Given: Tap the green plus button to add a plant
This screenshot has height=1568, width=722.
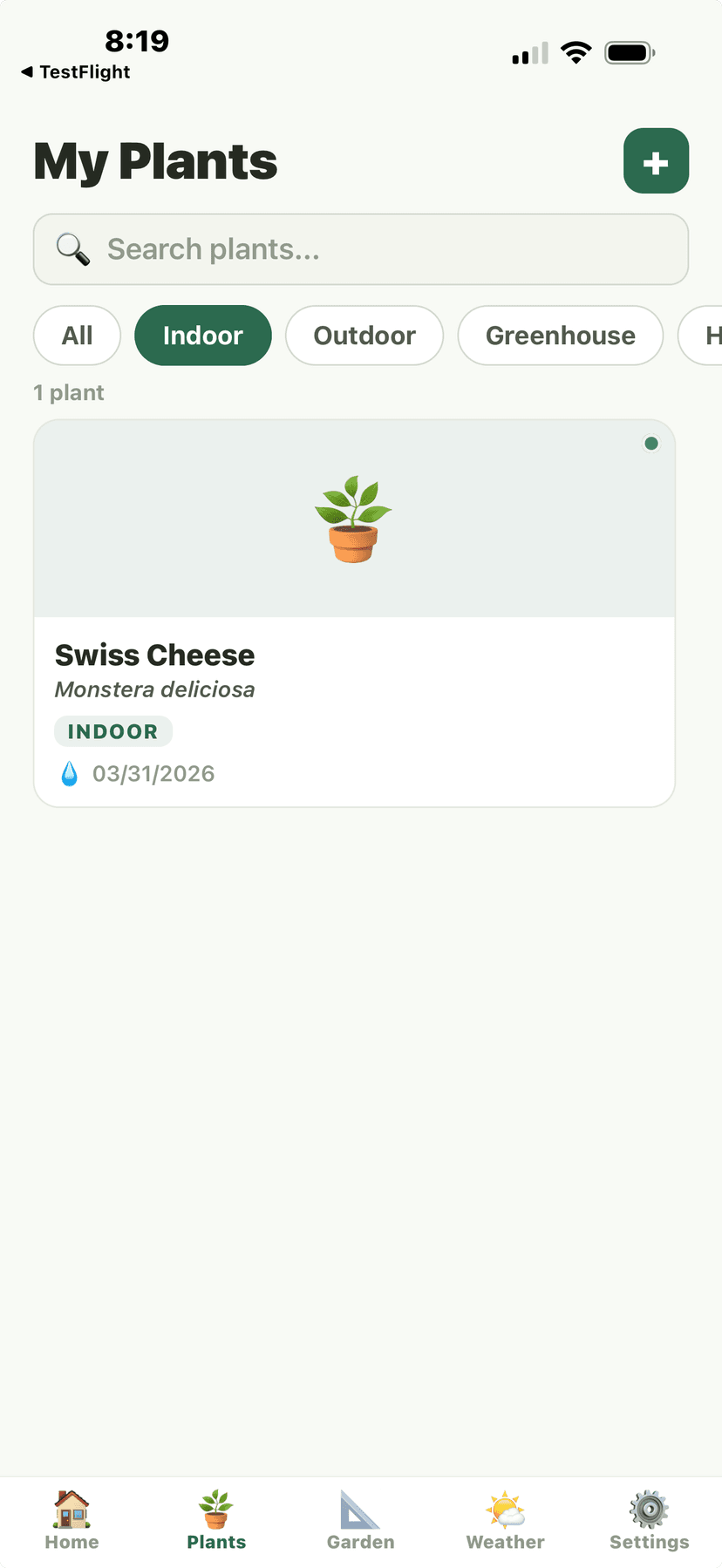Looking at the screenshot, I should pos(656,160).
